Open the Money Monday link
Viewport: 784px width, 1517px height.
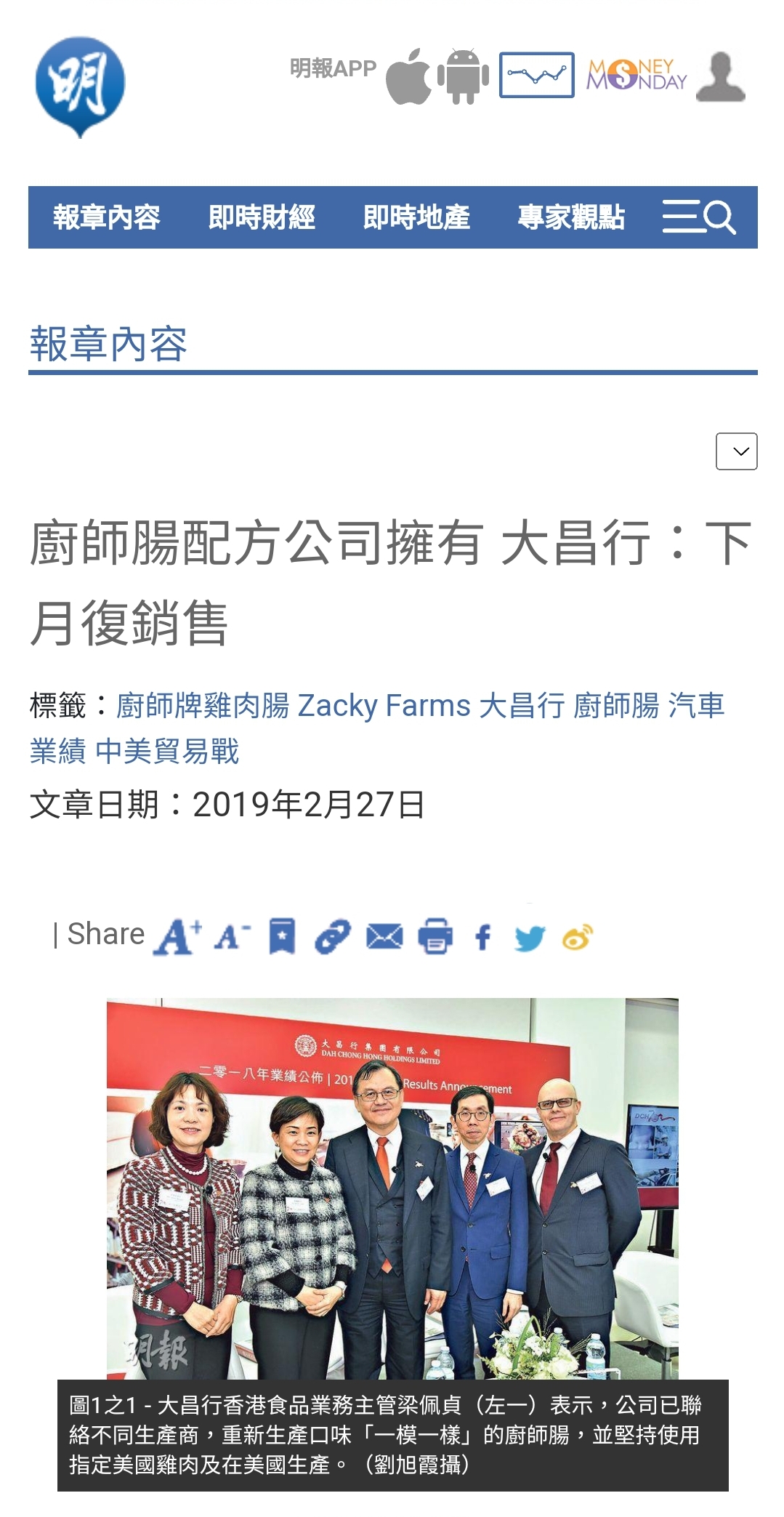click(637, 75)
